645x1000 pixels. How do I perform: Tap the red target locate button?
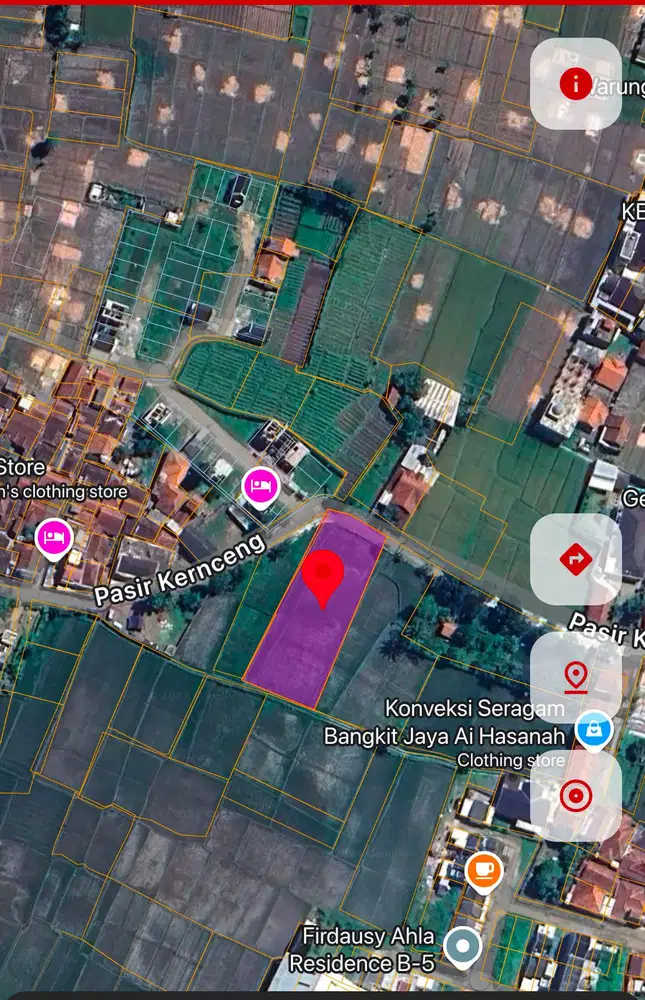(x=575, y=796)
